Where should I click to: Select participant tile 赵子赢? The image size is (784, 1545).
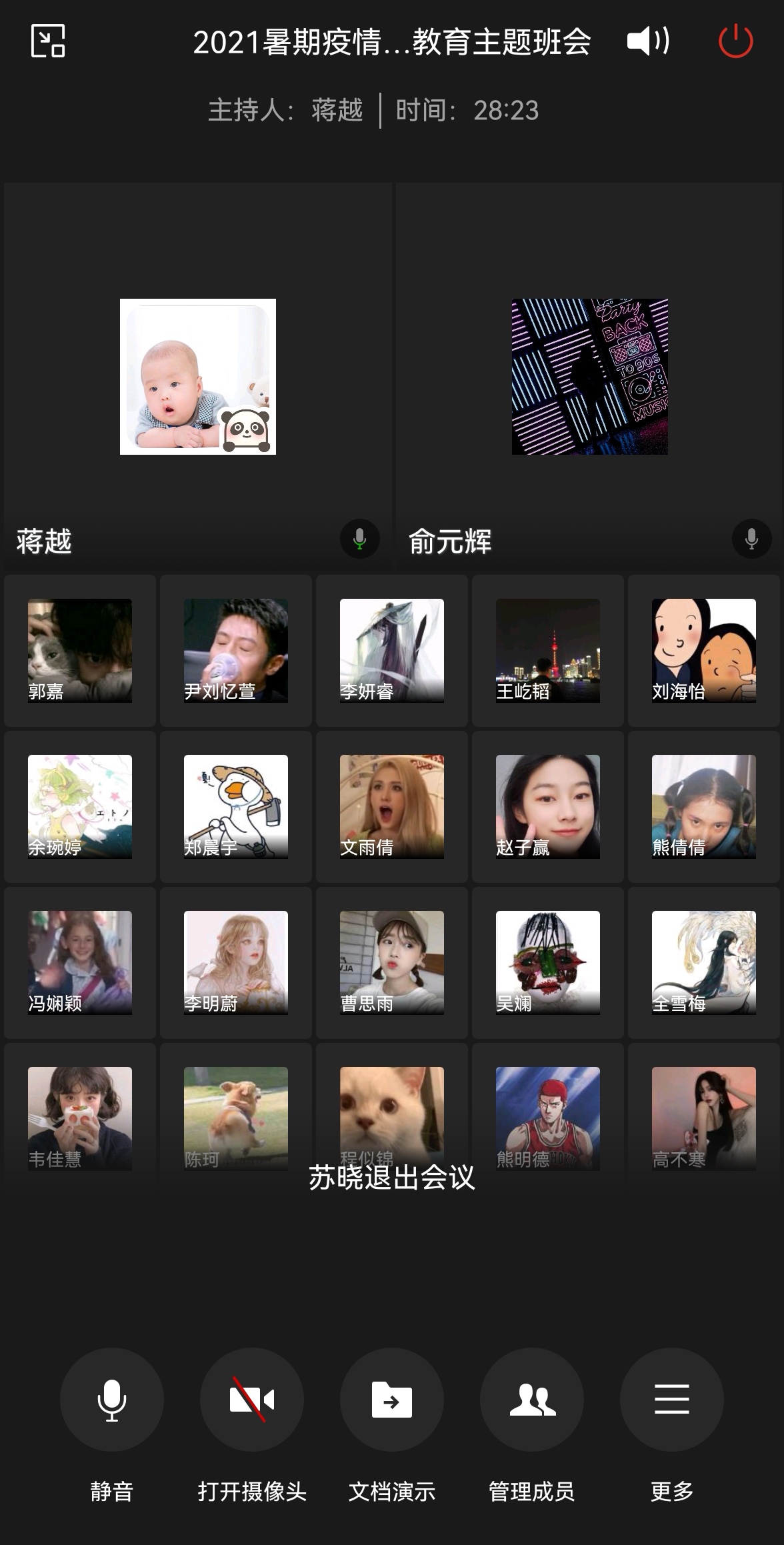(x=548, y=806)
